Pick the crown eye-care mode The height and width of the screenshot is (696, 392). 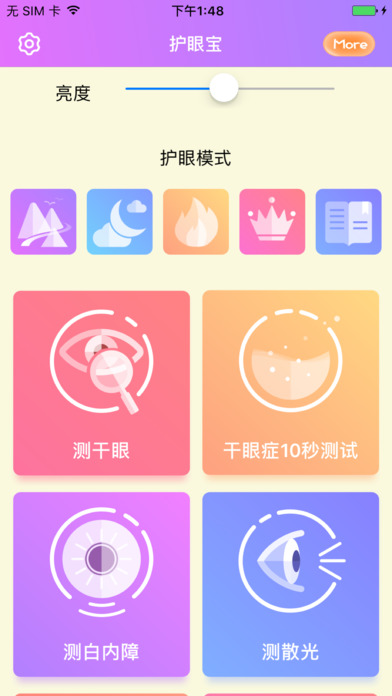tap(272, 221)
